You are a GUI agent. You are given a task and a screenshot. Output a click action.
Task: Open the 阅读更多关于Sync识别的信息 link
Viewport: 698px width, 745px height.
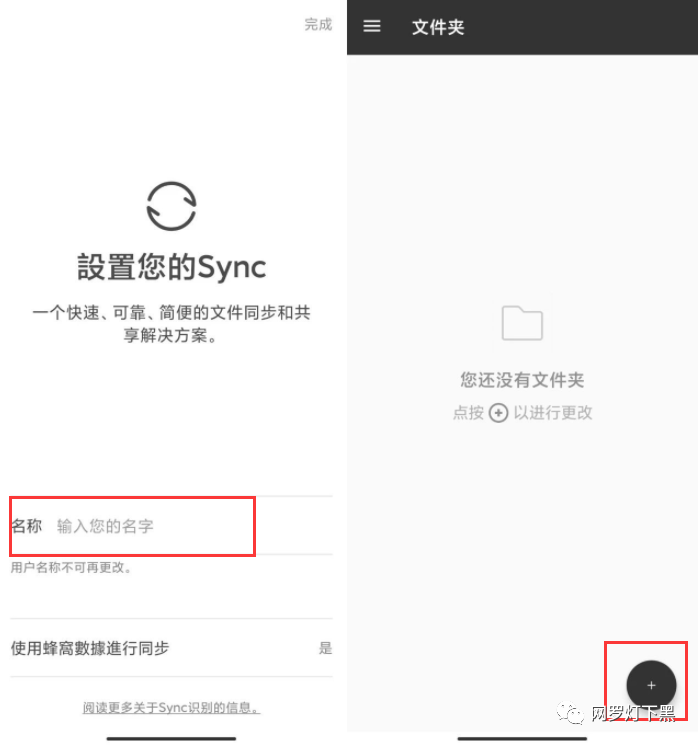(x=171, y=707)
